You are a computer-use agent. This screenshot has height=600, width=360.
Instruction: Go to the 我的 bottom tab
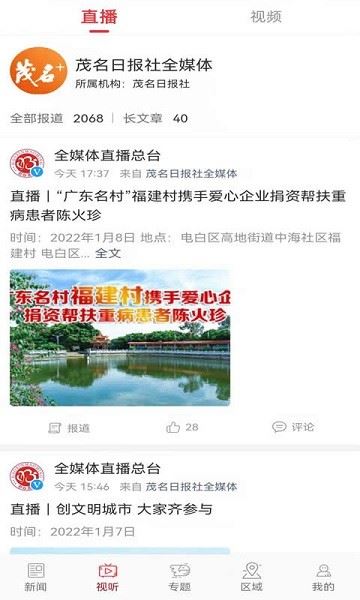[323, 577]
